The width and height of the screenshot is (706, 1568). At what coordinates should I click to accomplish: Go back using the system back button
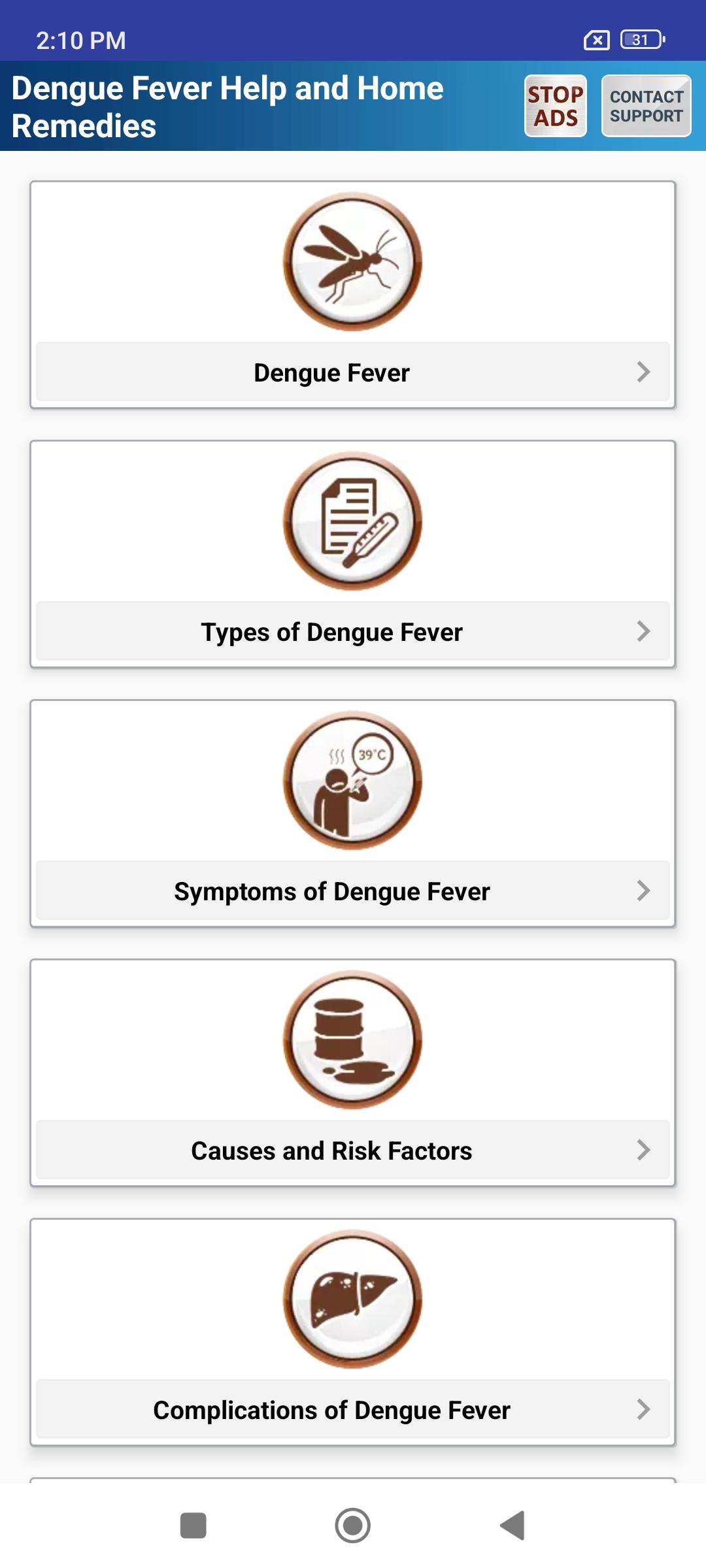click(x=513, y=1526)
